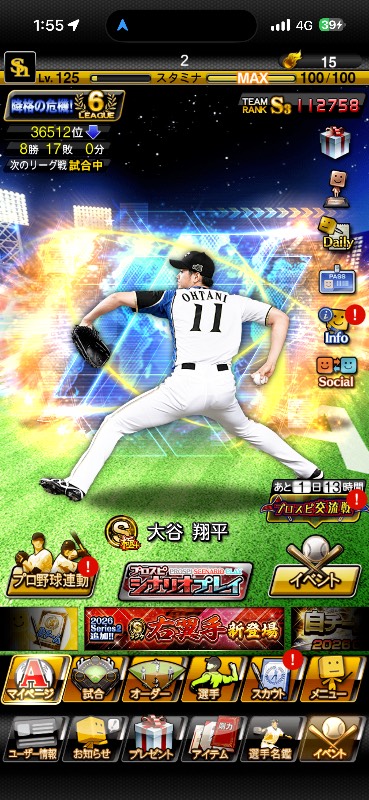Switch to the スカウト tab

(x=271, y=679)
